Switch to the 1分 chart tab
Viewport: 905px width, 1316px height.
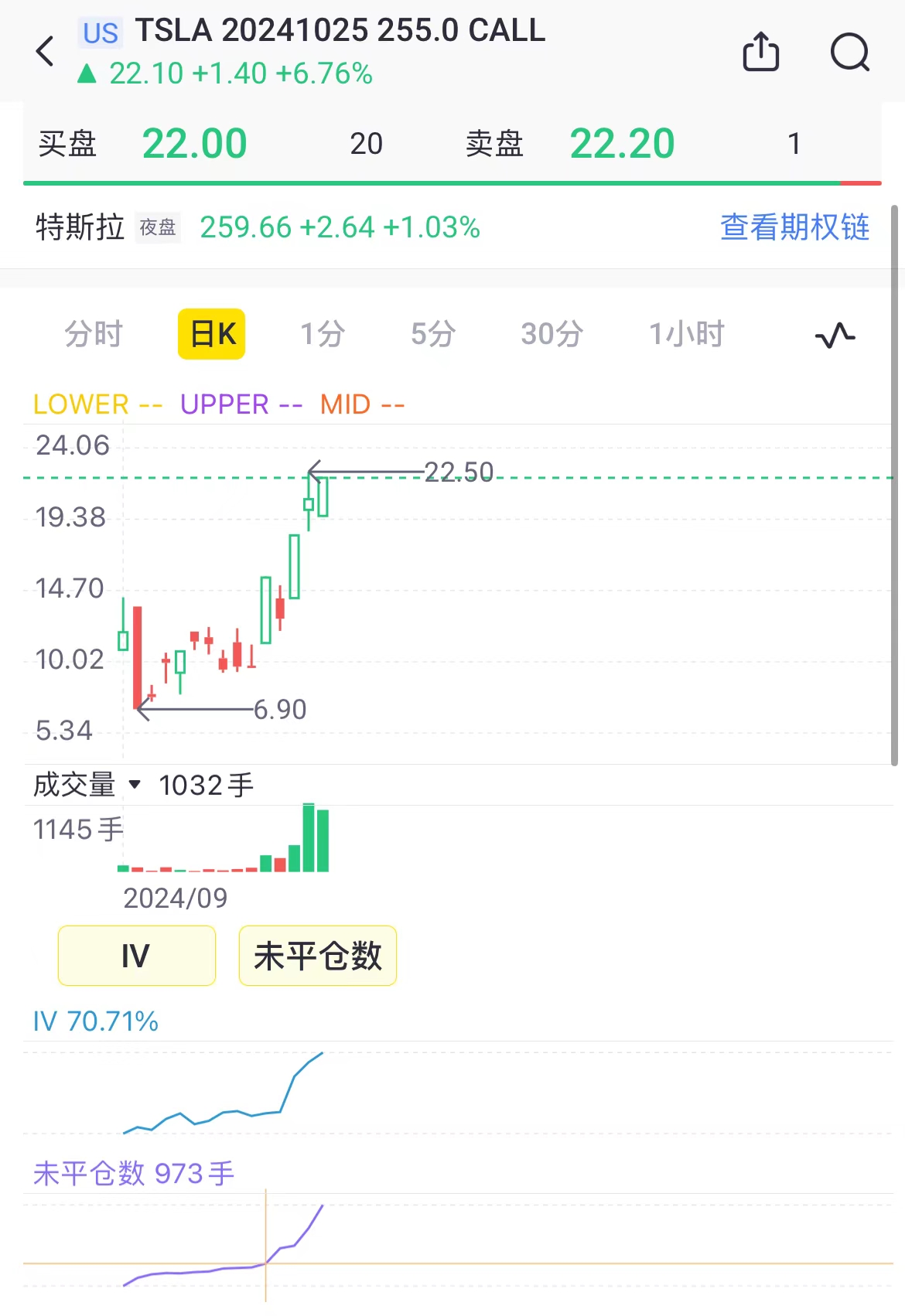pyautogui.click(x=323, y=334)
